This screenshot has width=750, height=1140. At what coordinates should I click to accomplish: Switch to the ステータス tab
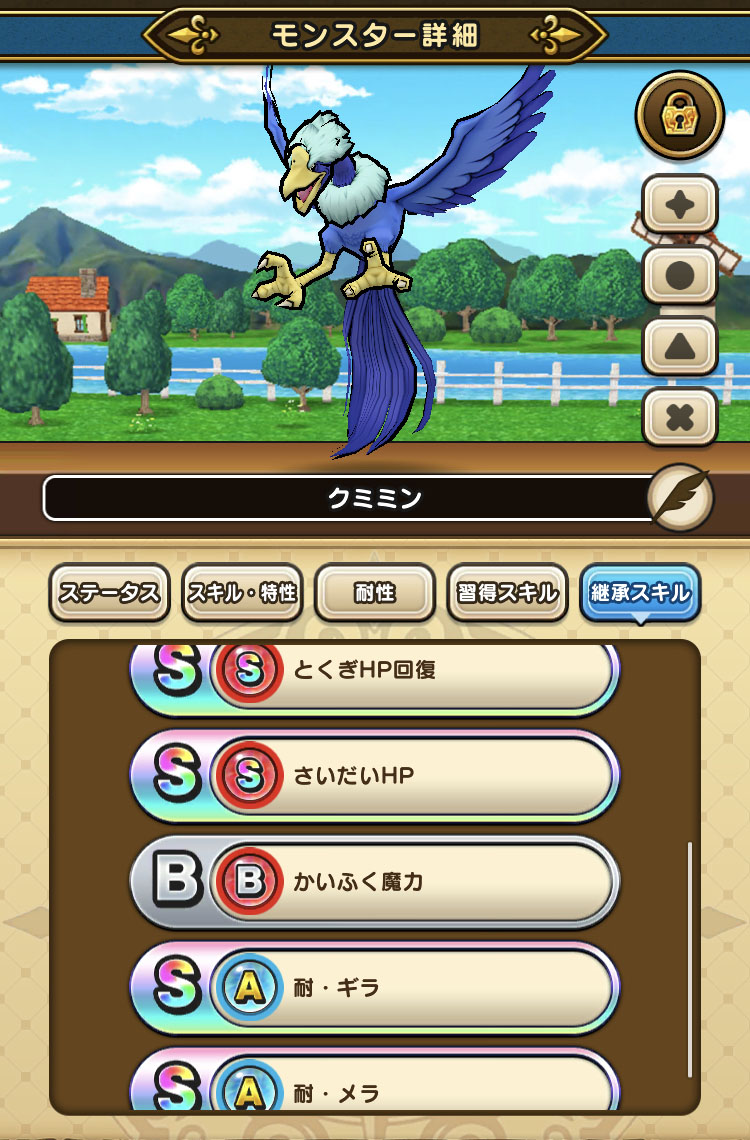(109, 593)
